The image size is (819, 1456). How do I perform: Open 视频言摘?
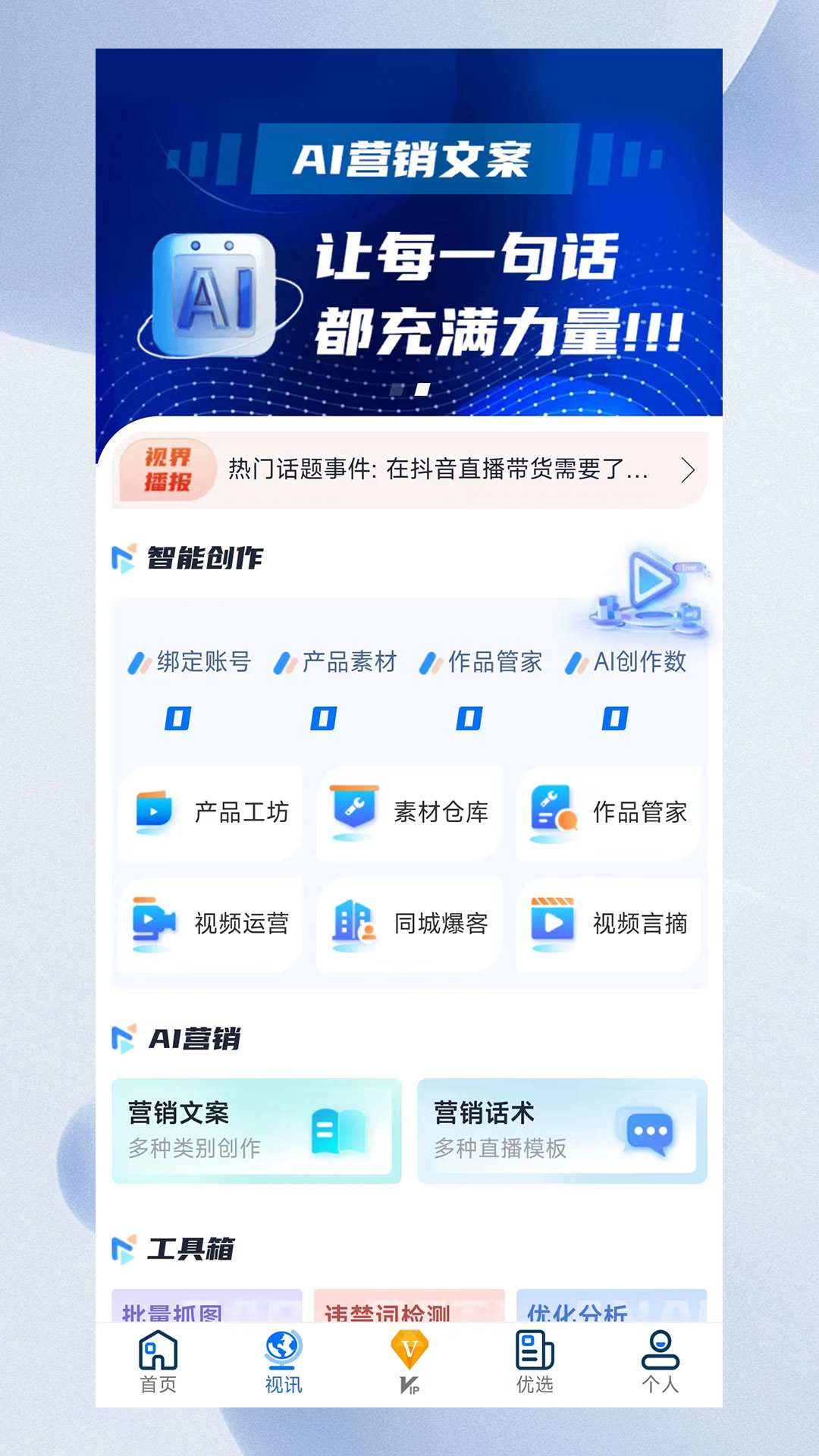608,924
